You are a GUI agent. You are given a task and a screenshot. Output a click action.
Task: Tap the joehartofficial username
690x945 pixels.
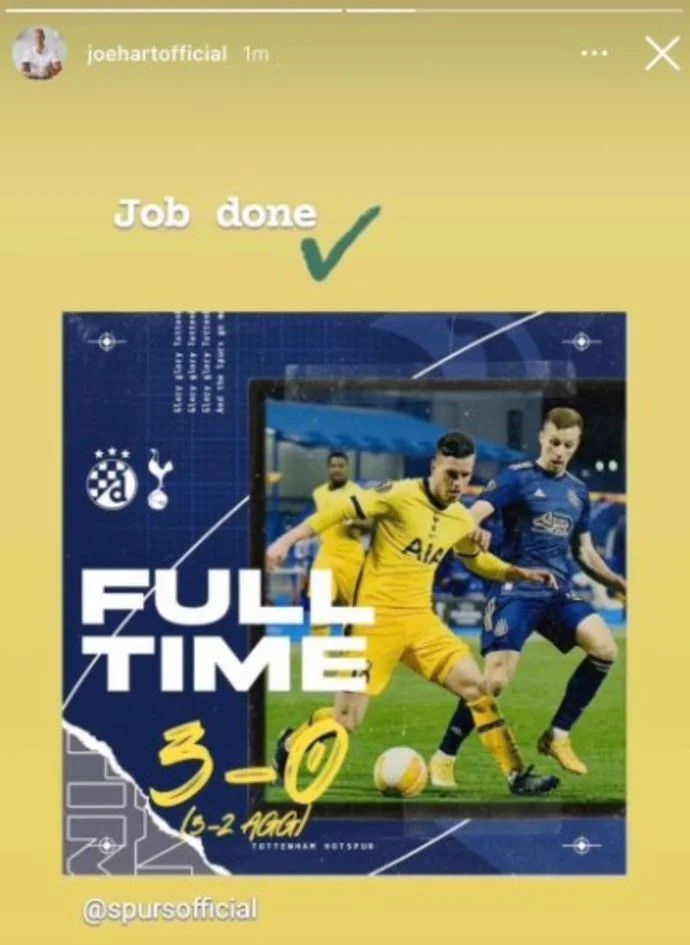(157, 54)
